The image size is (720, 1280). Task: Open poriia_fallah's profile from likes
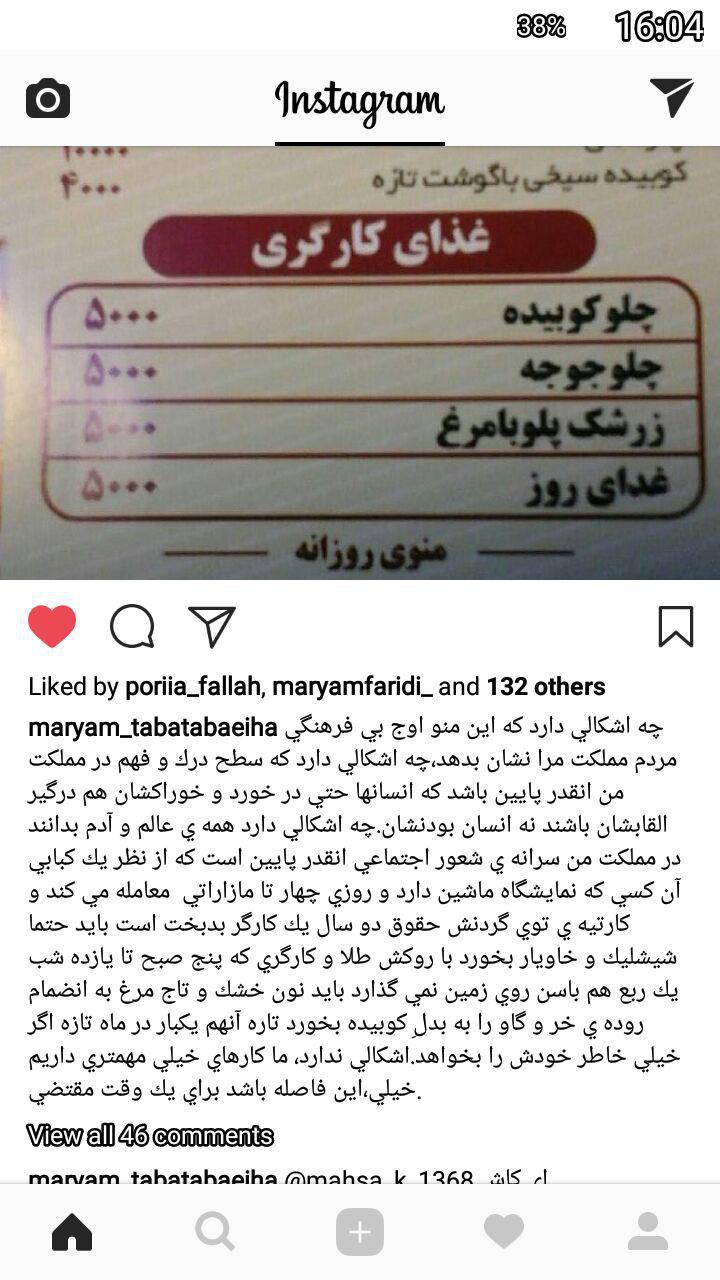tap(191, 687)
